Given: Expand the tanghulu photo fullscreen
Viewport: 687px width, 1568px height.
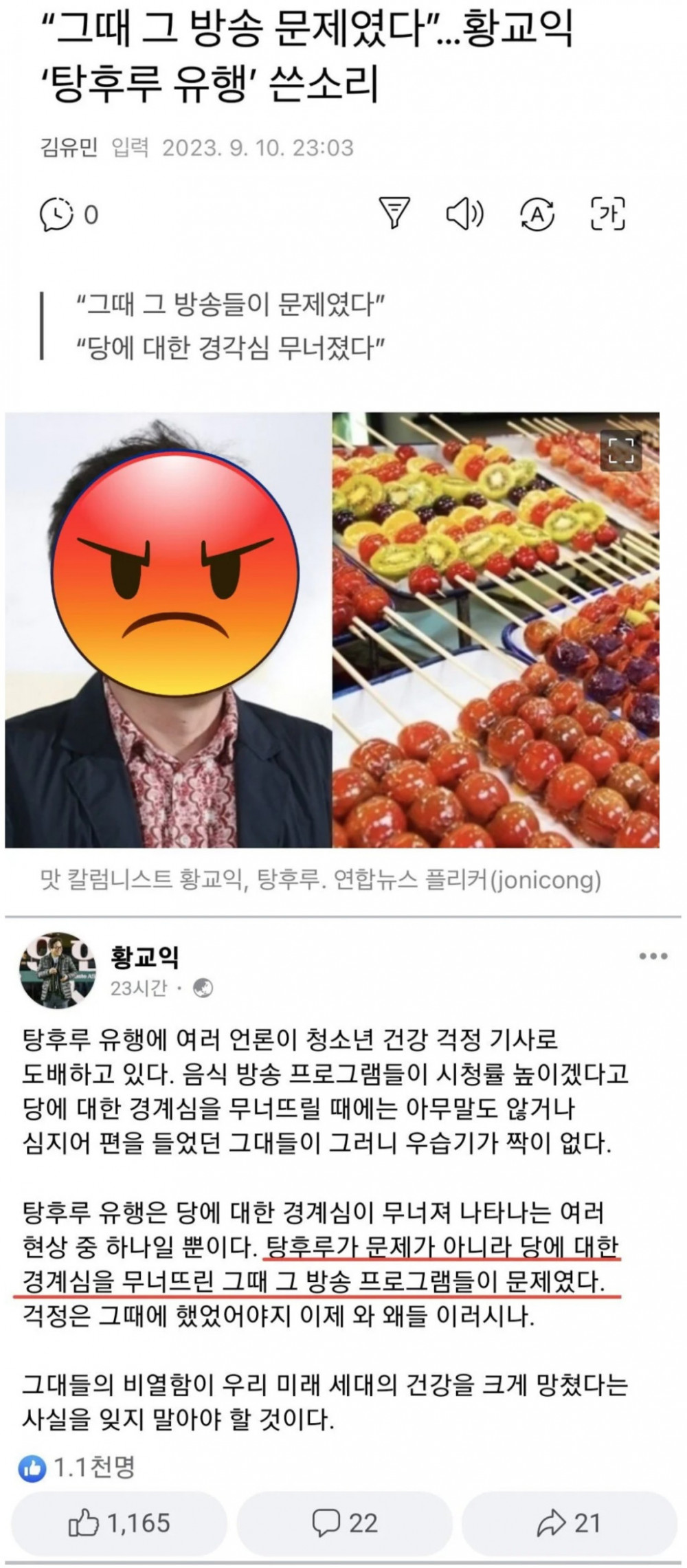Looking at the screenshot, I should 620,451.
